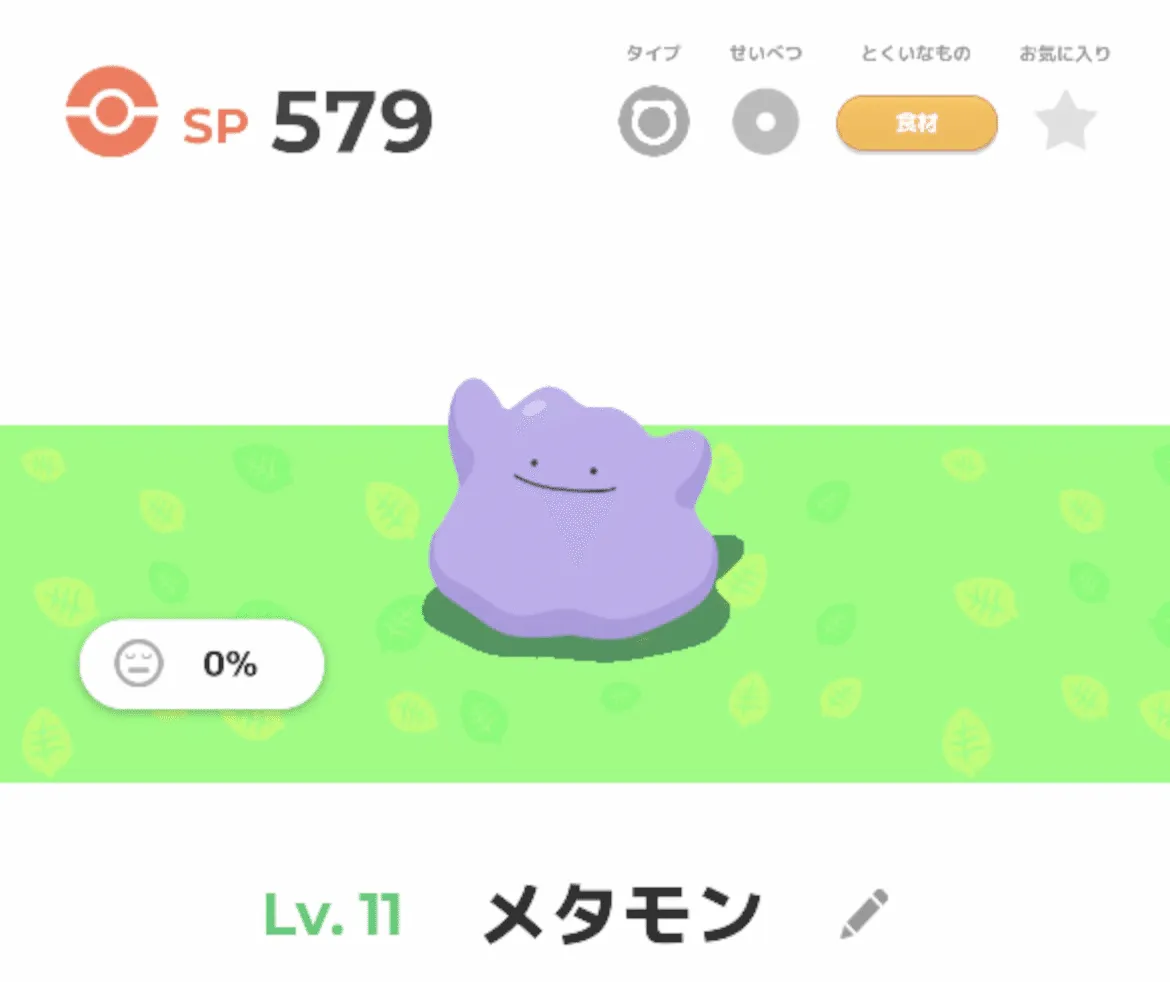This screenshot has height=982, width=1170.
Task: Edit メタモン's nickname with the pencil icon
Action: tap(863, 913)
